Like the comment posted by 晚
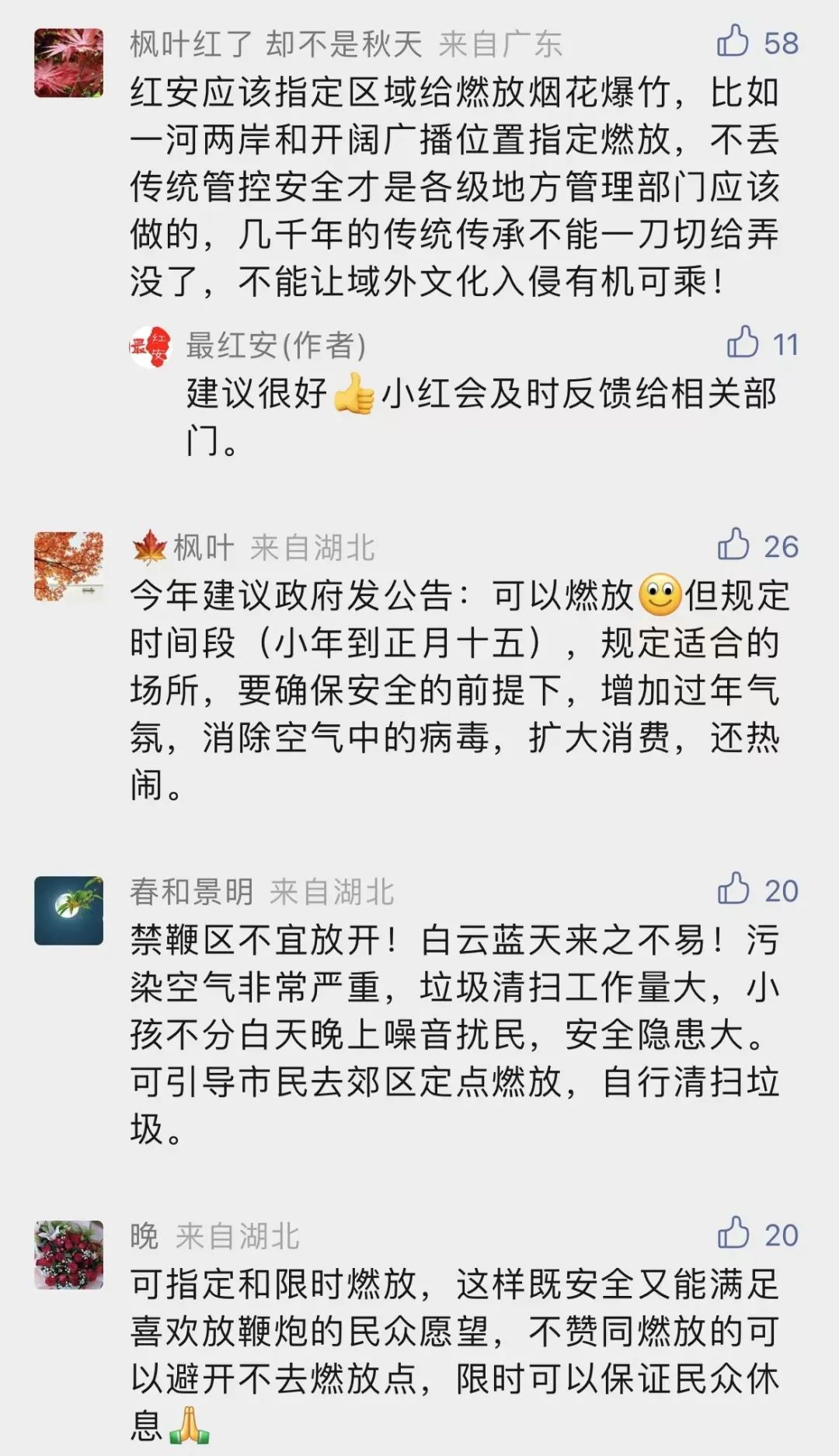 (x=733, y=1234)
